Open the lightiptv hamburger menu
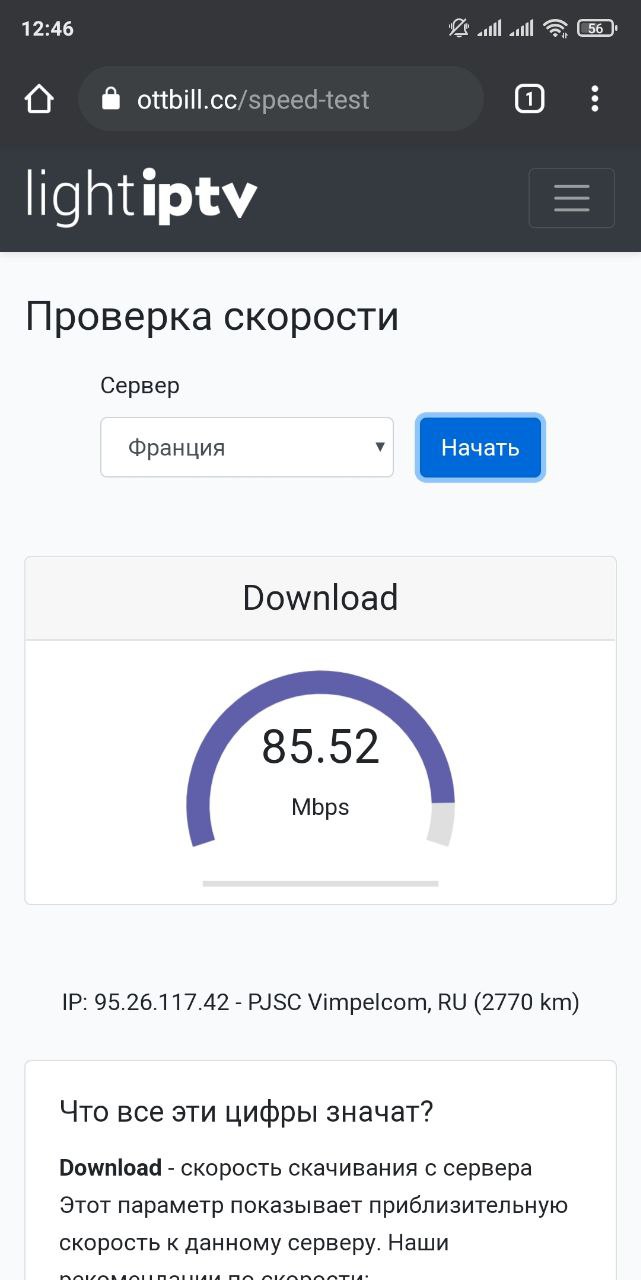 tap(571, 198)
